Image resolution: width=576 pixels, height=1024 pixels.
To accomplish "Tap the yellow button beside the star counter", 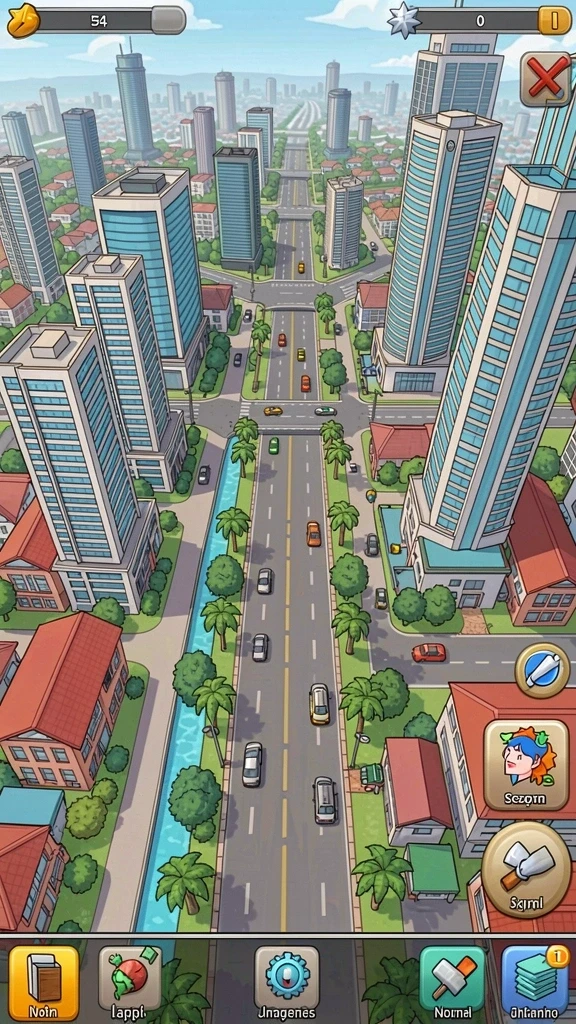I will tap(554, 20).
